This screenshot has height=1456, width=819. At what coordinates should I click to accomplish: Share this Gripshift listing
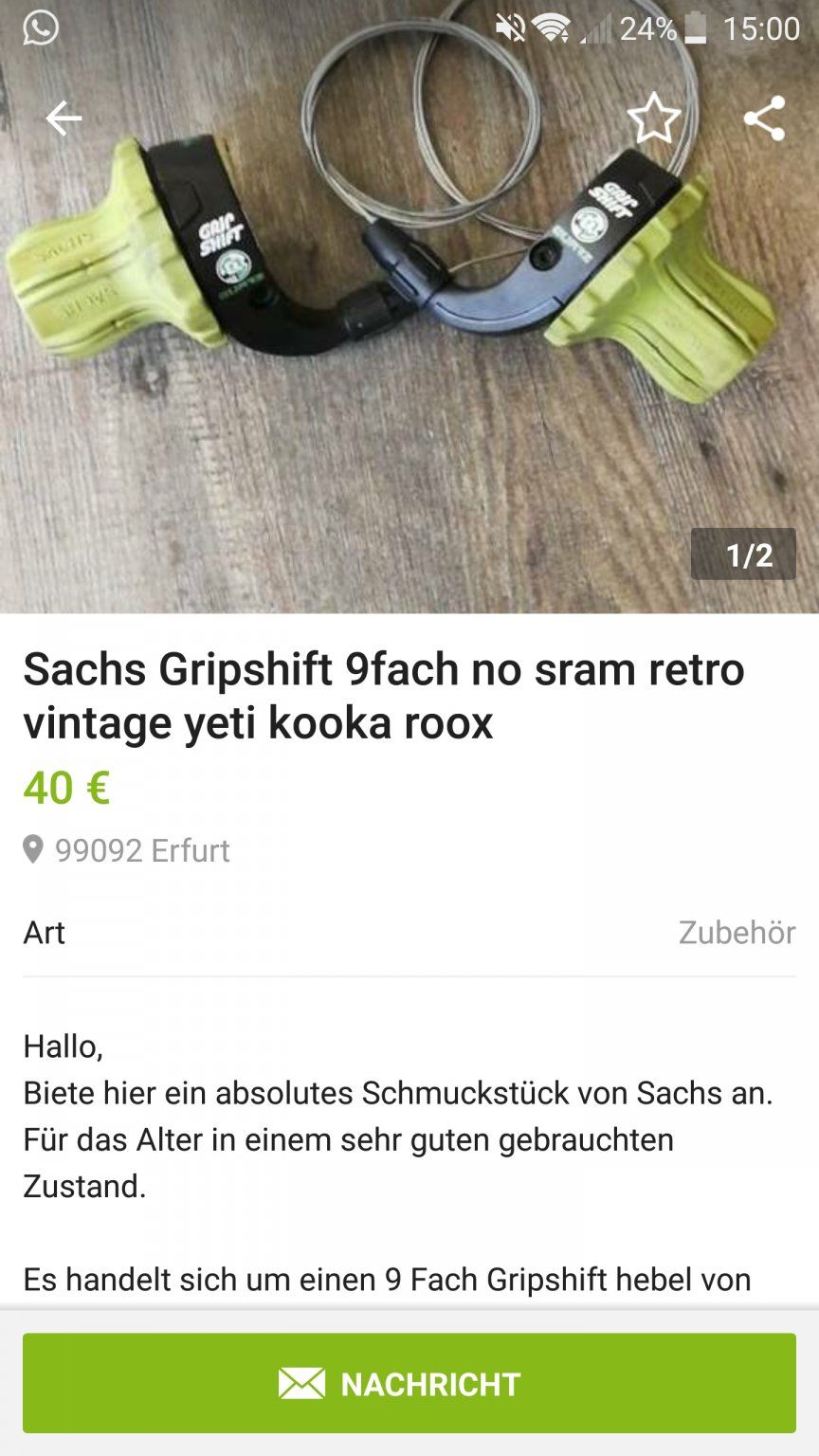tap(764, 118)
